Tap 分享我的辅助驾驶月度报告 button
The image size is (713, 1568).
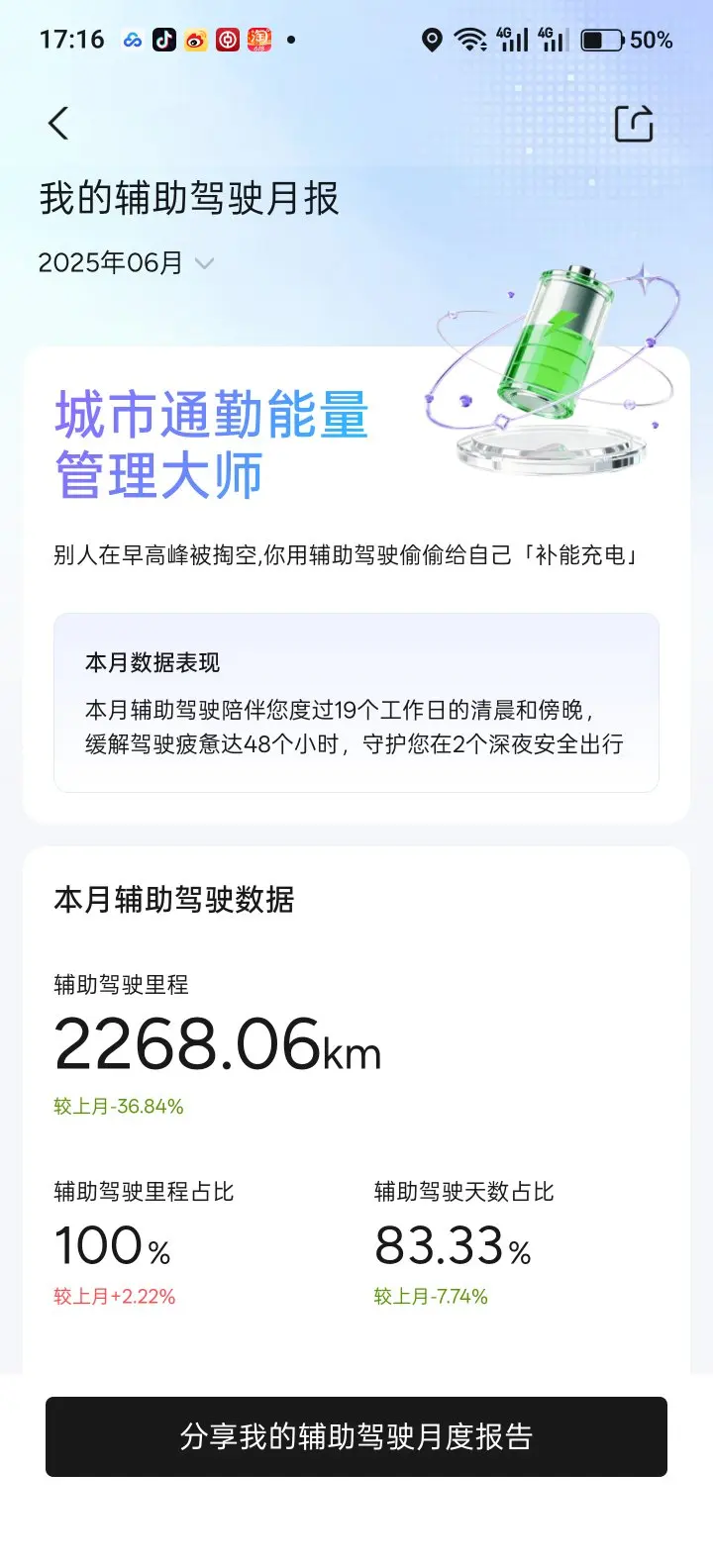(356, 1436)
